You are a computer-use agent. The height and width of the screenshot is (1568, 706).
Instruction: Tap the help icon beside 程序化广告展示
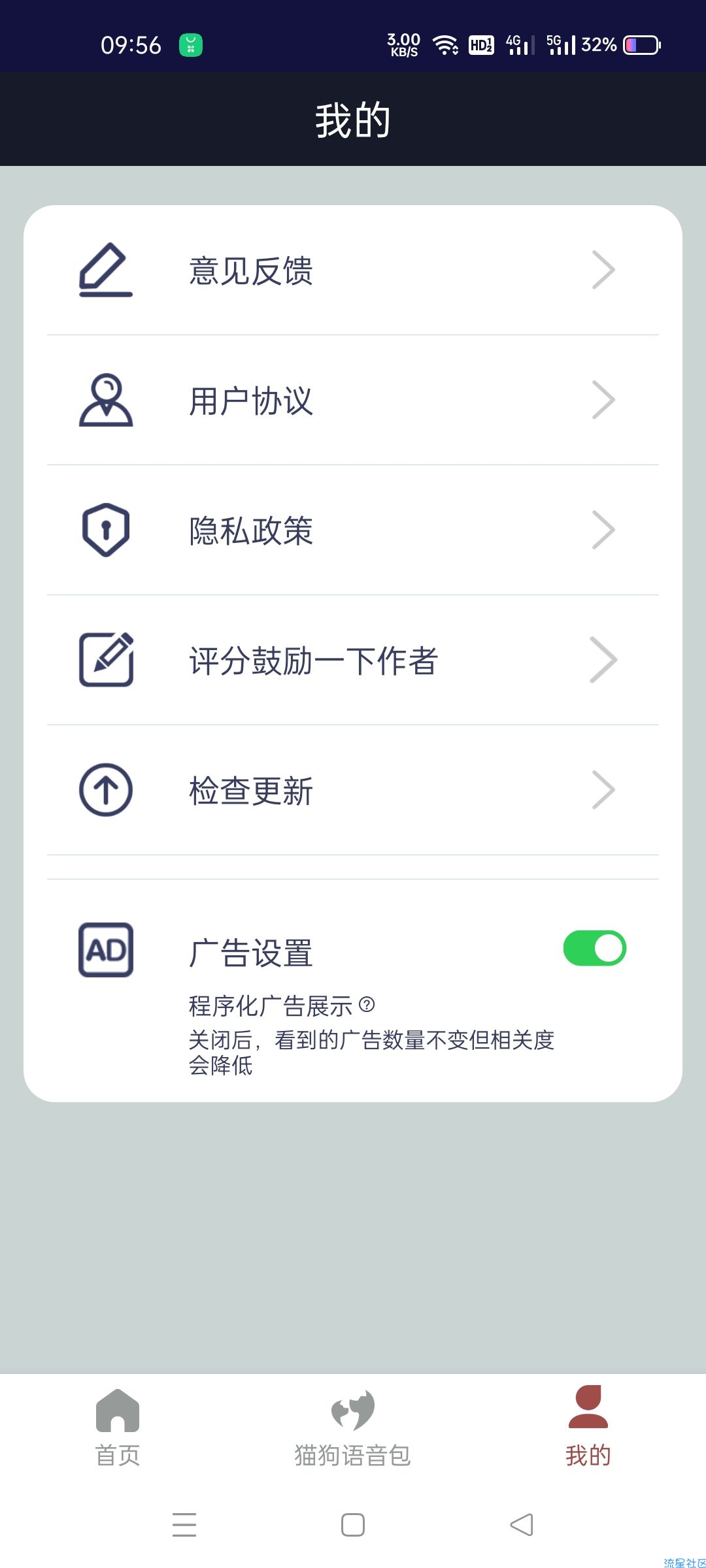(x=367, y=1004)
